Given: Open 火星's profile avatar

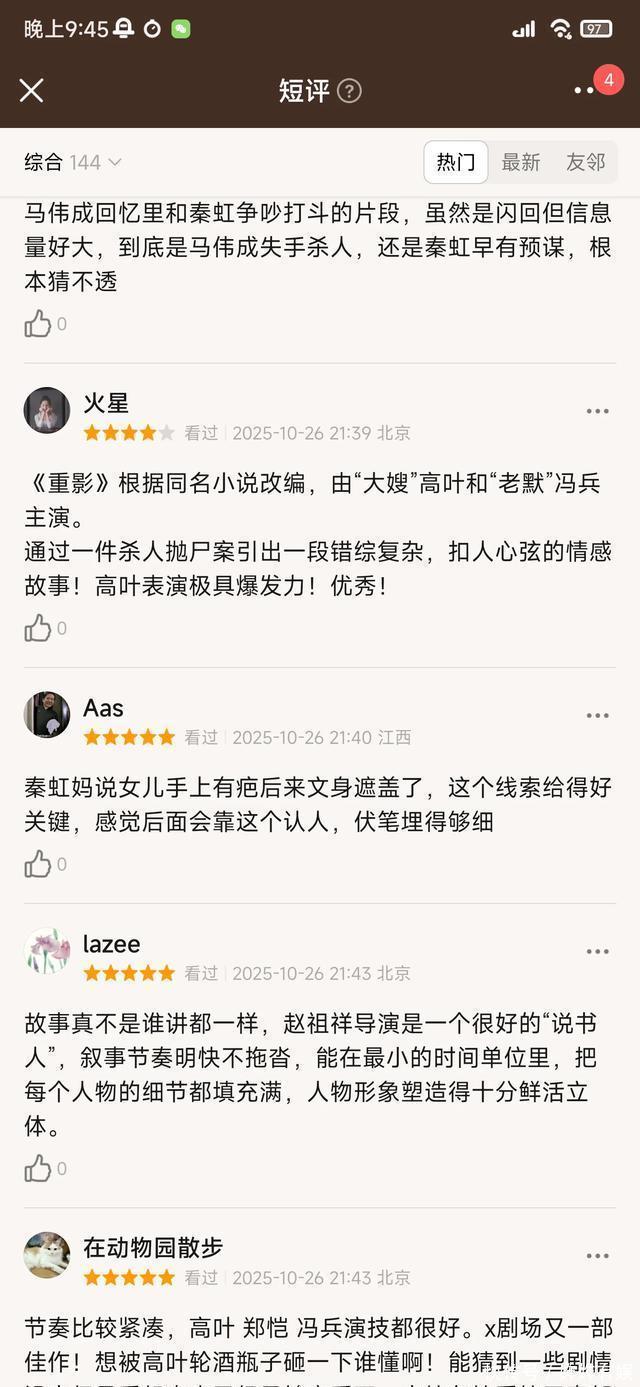Looking at the screenshot, I should 47,411.
